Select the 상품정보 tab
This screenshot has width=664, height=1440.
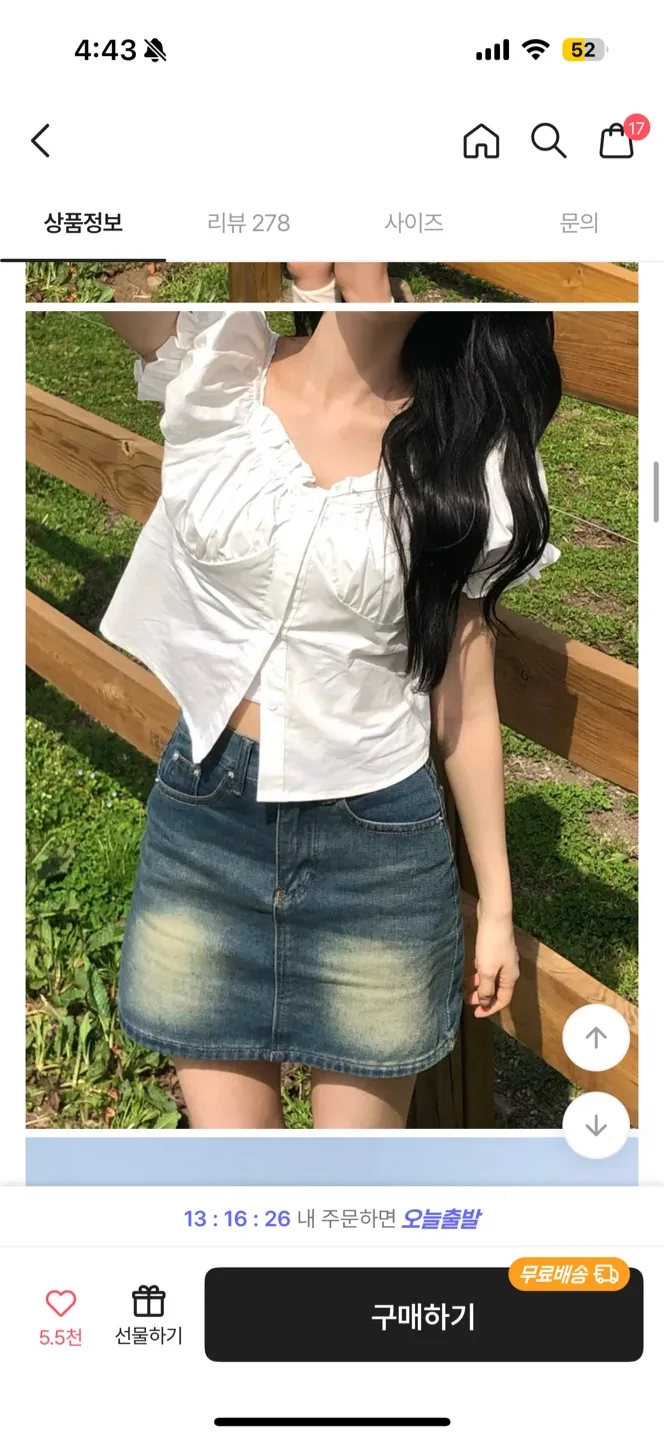pos(83,223)
